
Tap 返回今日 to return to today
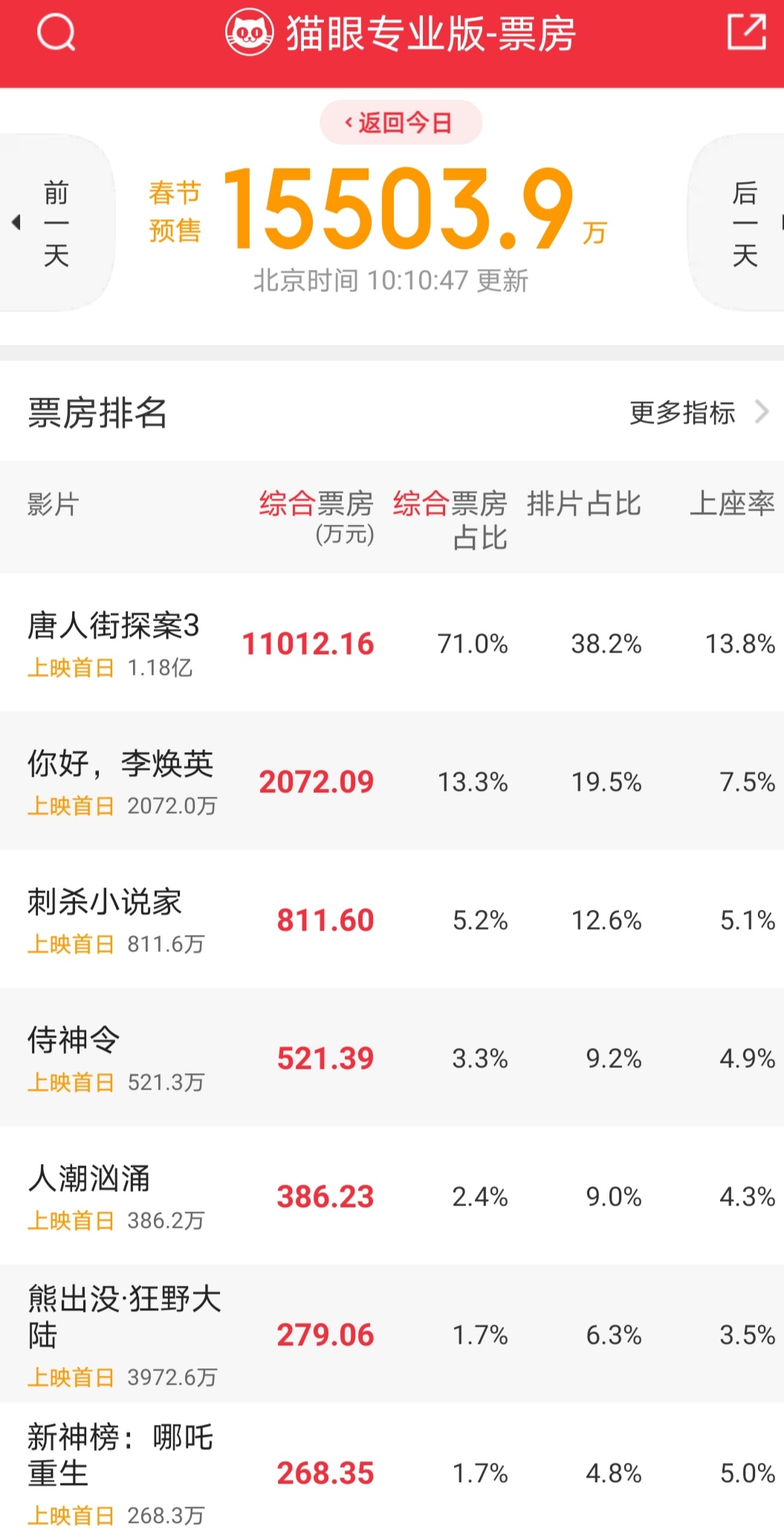point(401,123)
